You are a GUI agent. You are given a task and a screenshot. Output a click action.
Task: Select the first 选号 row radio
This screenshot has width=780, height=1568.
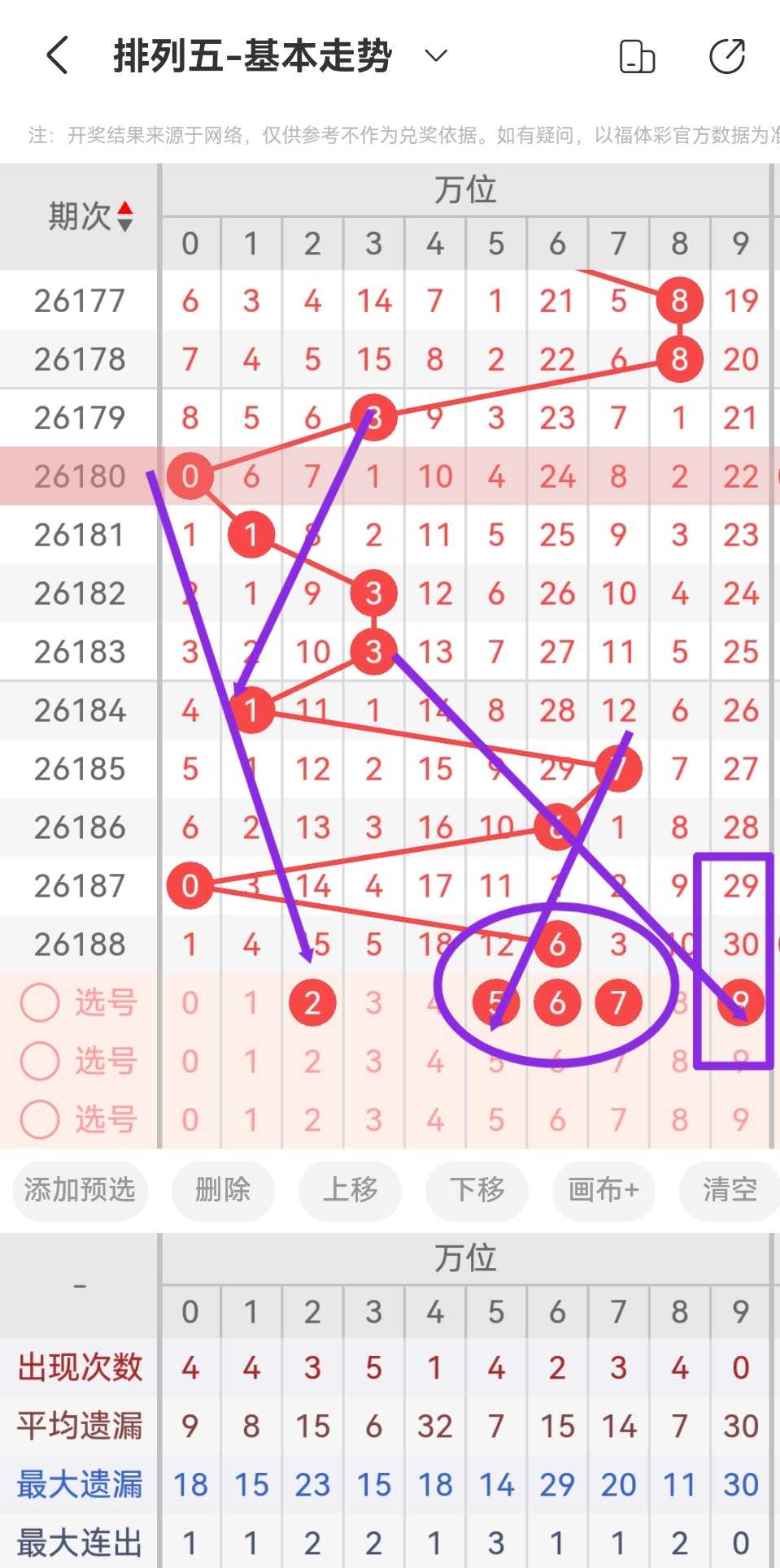(40, 1003)
